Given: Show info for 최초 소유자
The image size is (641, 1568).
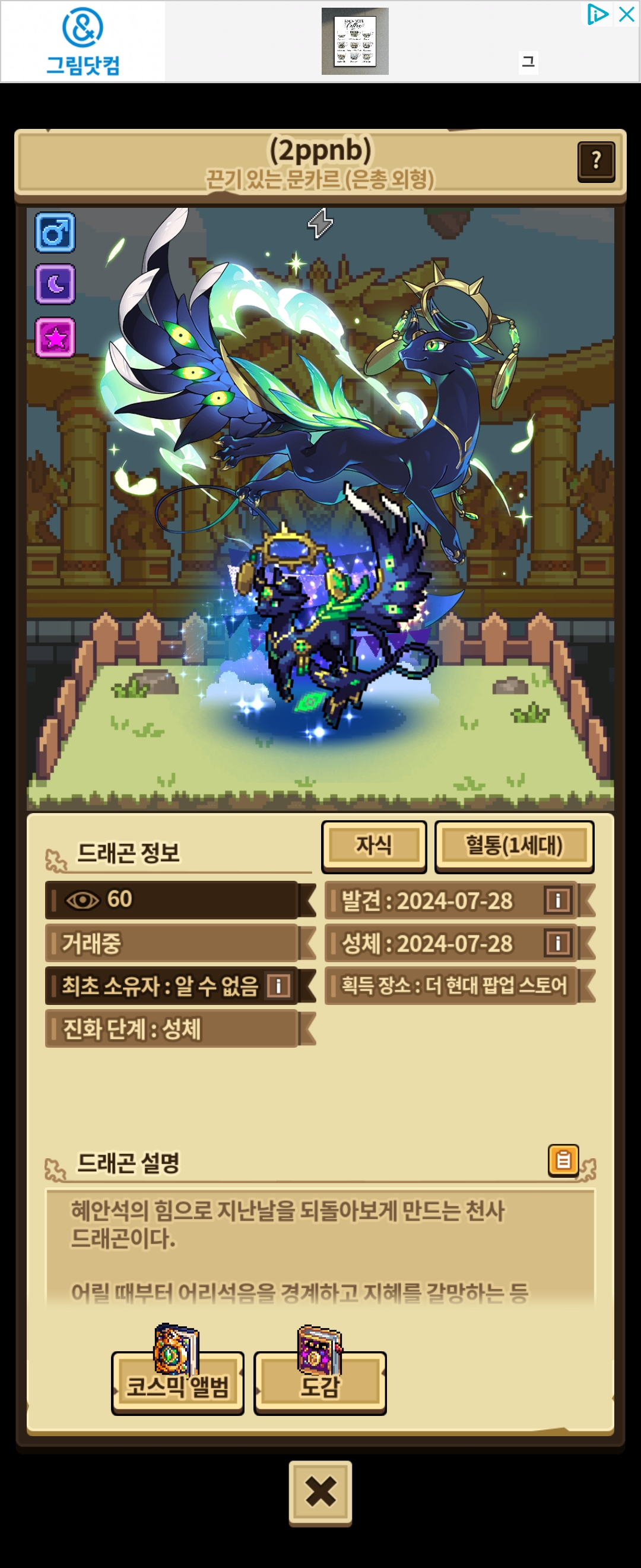Looking at the screenshot, I should [x=278, y=985].
